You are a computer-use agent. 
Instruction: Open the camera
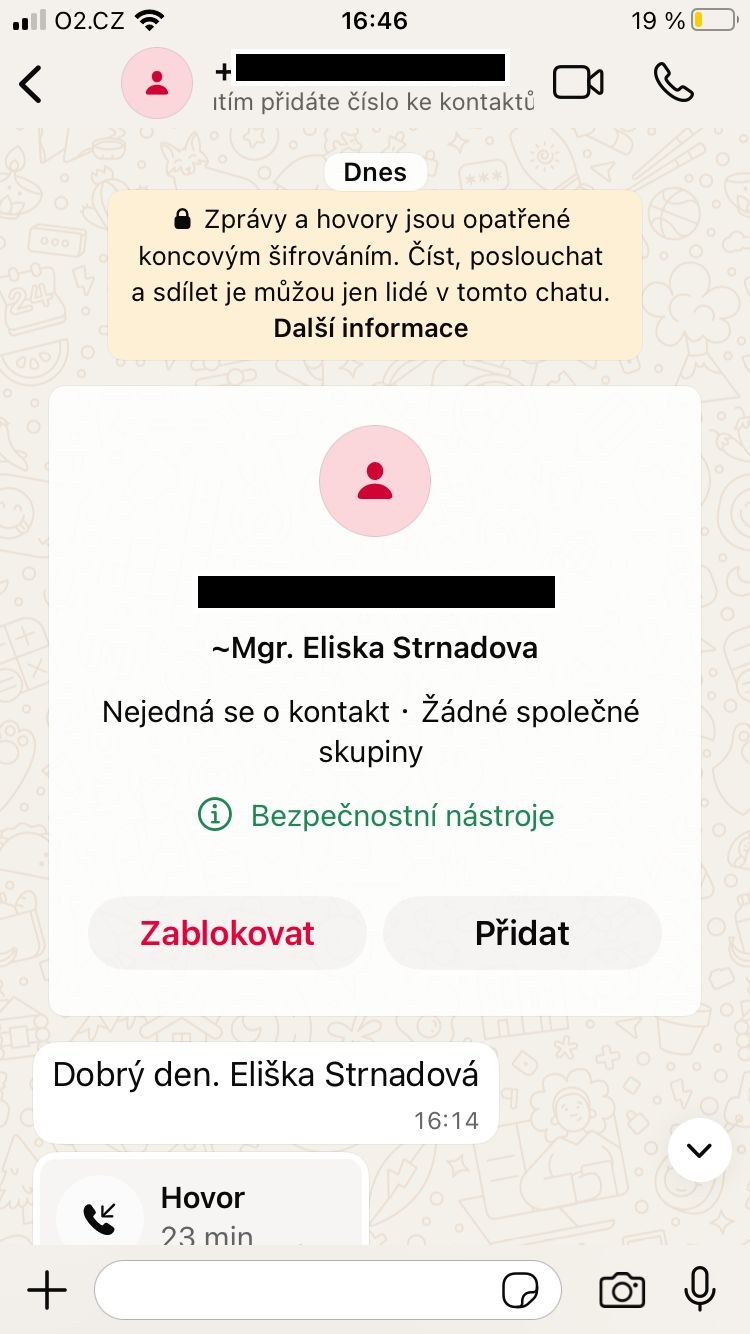pos(621,1290)
